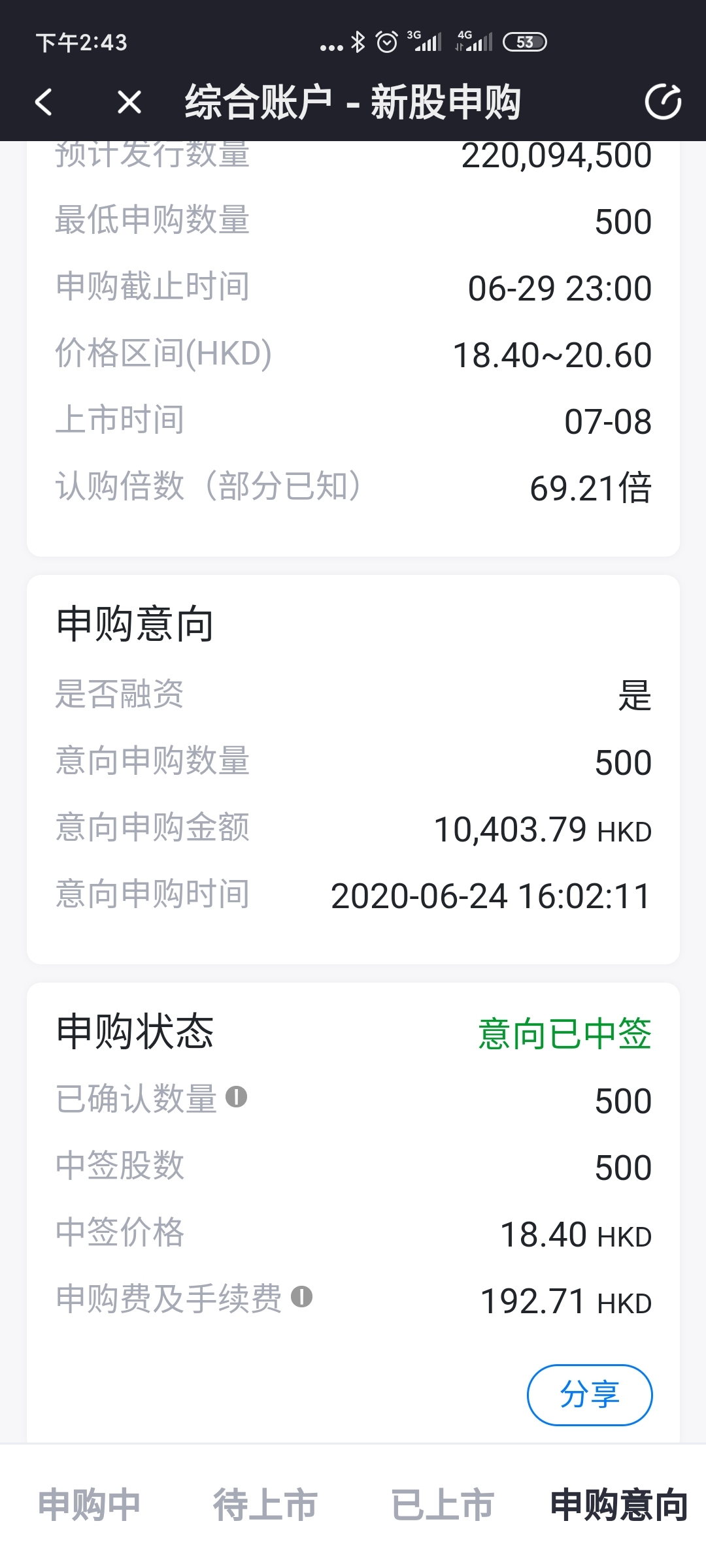
Task: Switch to the 已上市 tab
Action: click(442, 1504)
